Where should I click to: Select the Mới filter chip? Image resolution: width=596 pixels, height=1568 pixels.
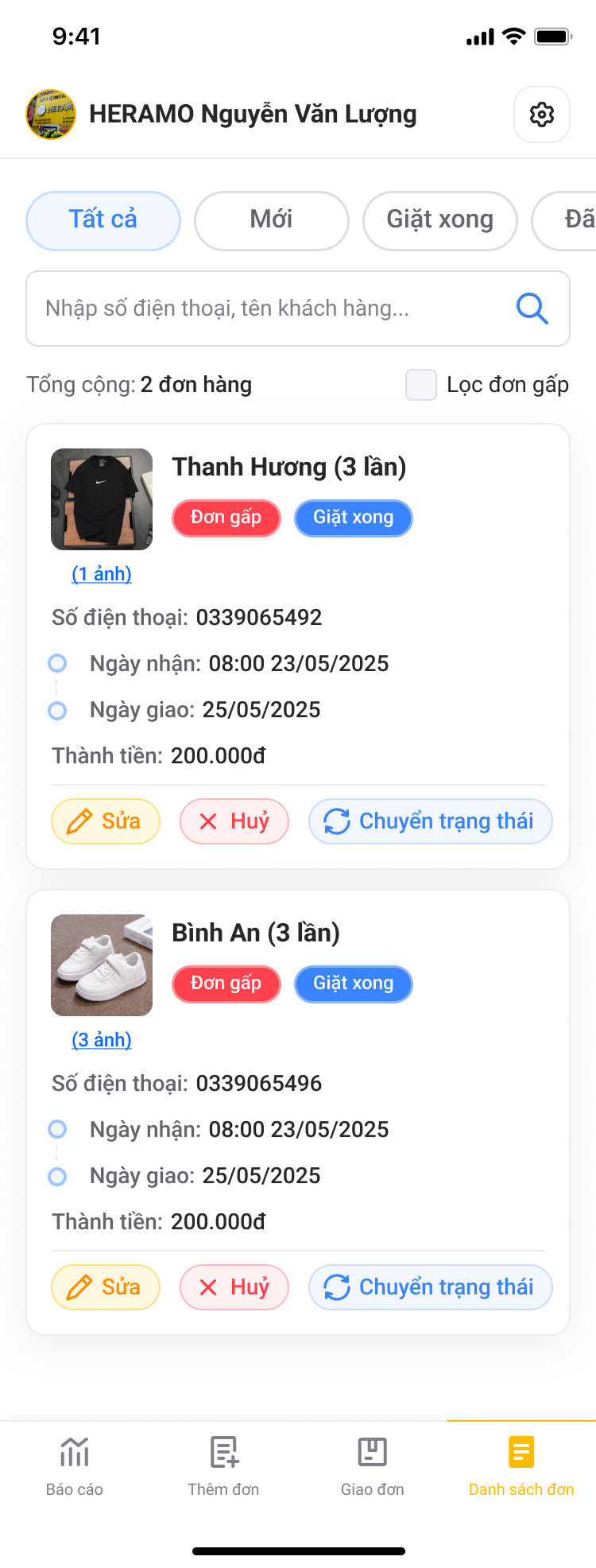click(271, 220)
